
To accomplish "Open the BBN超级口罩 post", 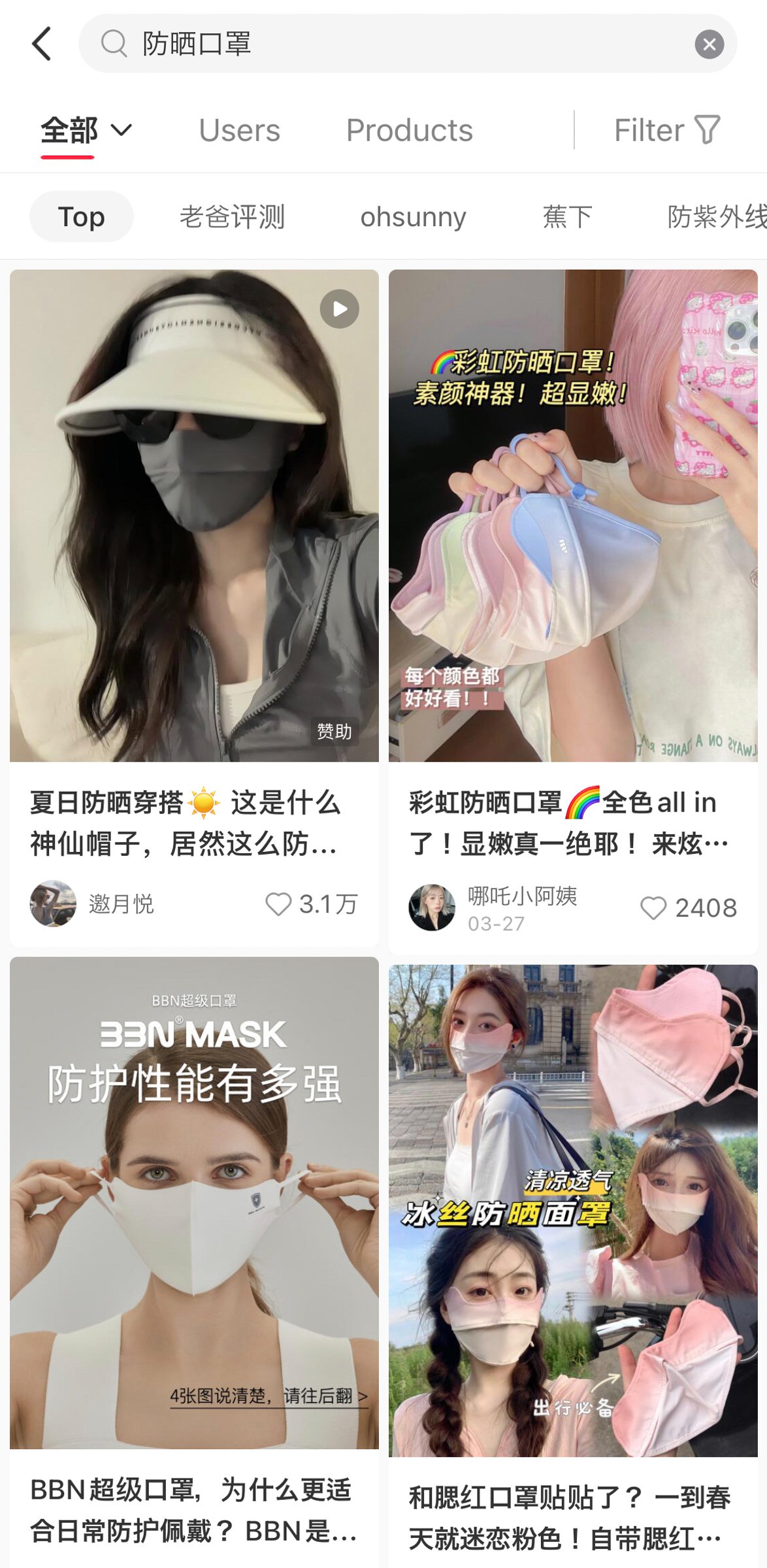I will coord(194,1202).
